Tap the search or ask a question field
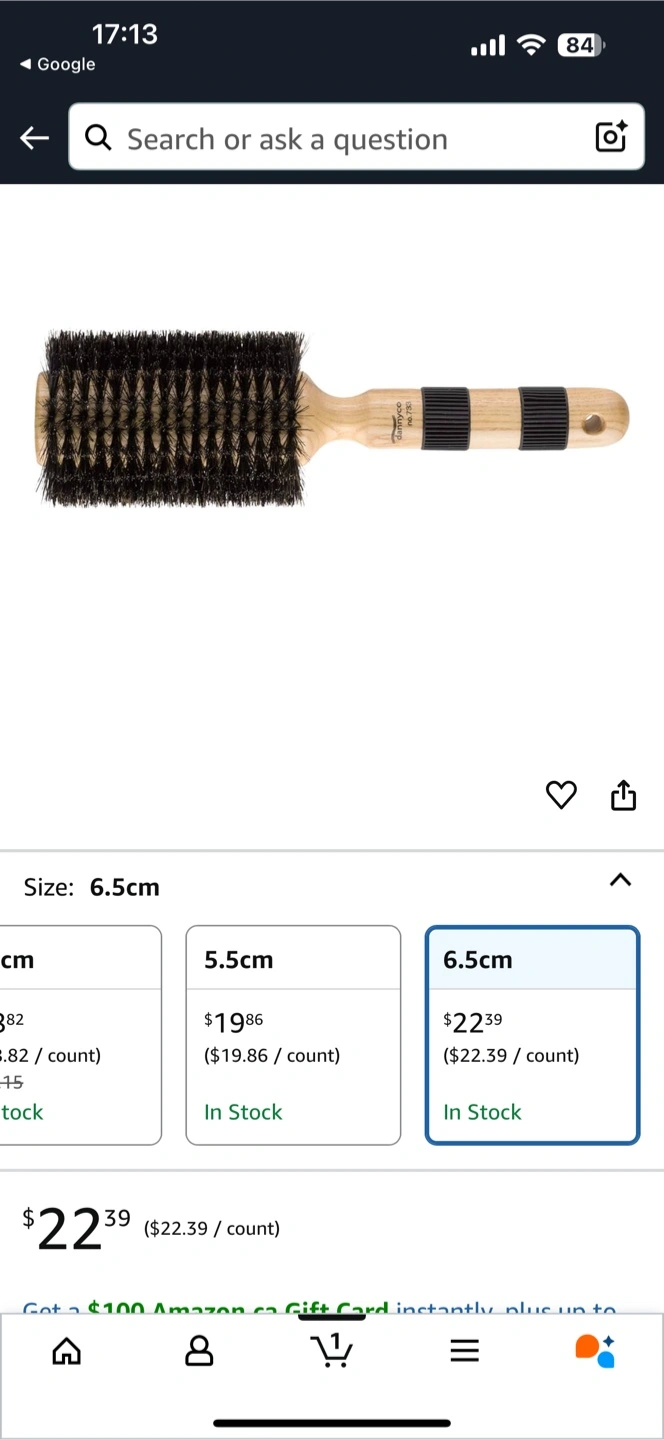Image resolution: width=664 pixels, height=1440 pixels. pyautogui.click(x=330, y=138)
